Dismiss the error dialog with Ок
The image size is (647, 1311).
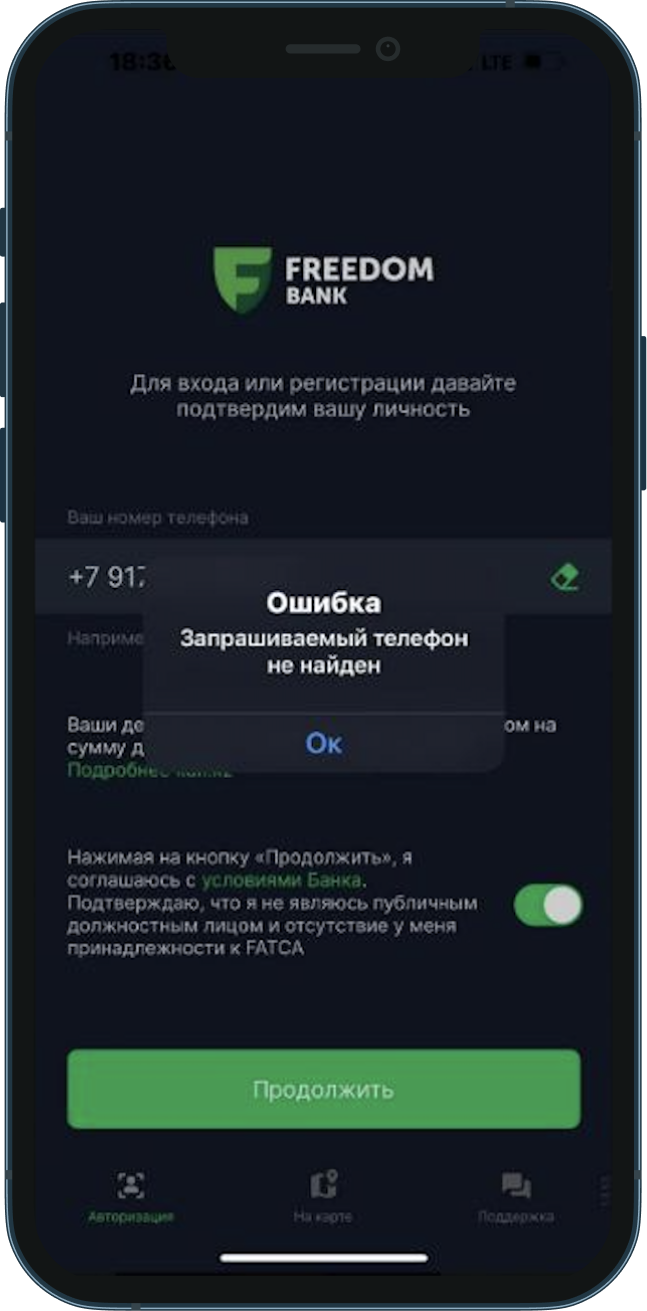(323, 743)
